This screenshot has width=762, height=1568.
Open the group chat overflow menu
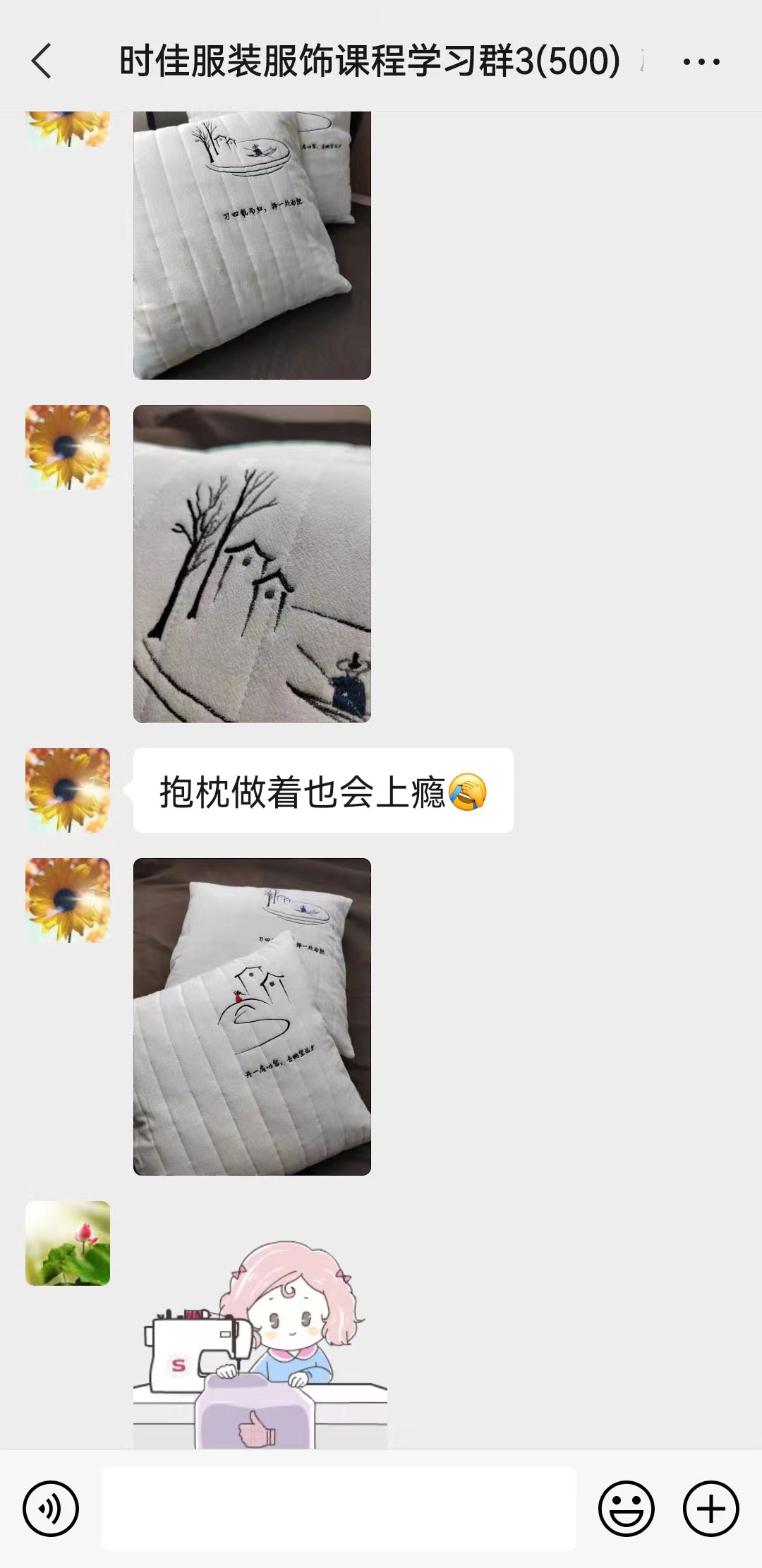(x=701, y=62)
